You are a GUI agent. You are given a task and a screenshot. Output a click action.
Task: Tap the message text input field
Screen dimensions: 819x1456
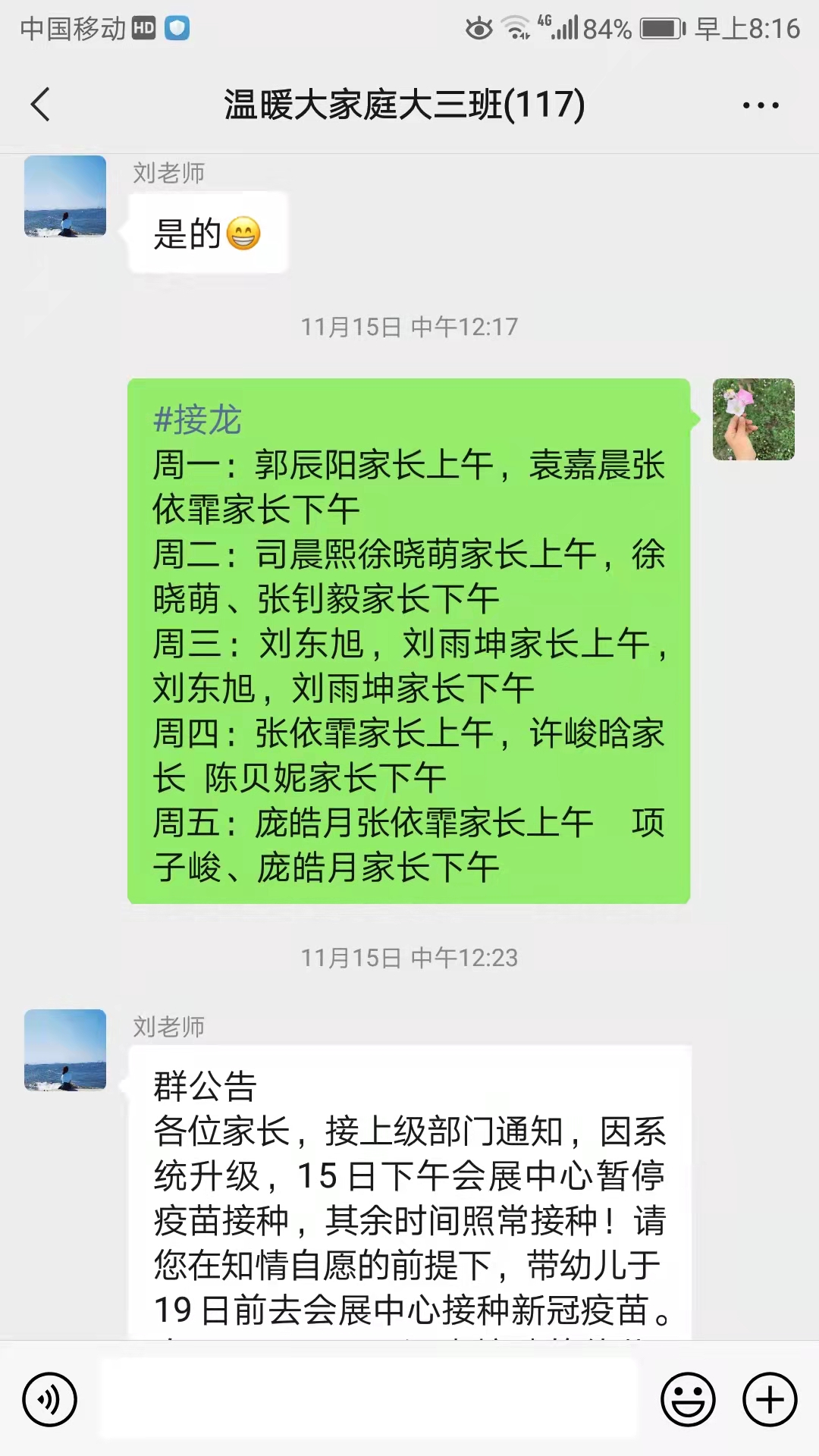pyautogui.click(x=369, y=1398)
